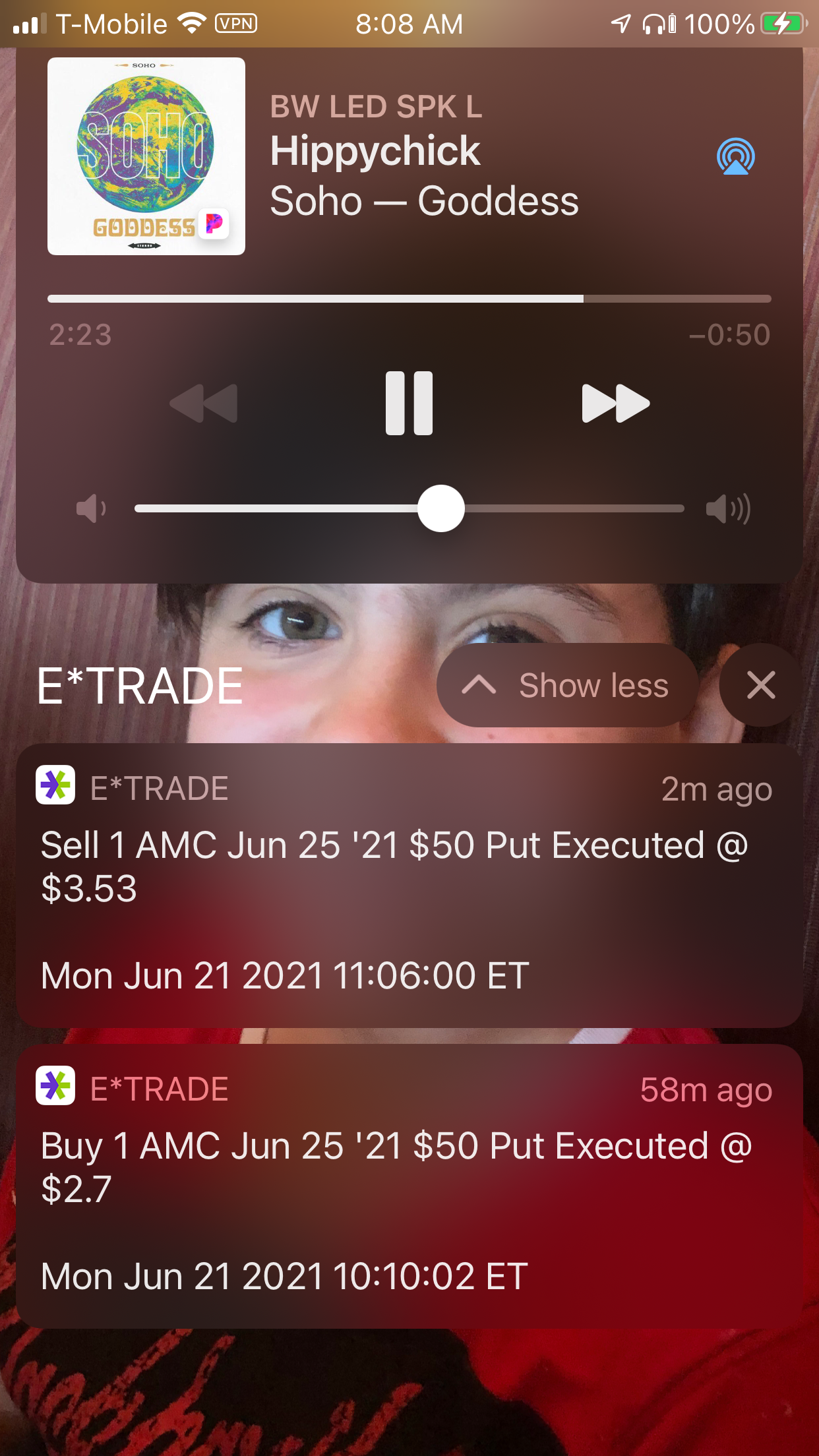The height and width of the screenshot is (1456, 819).
Task: Collapse E*TRADE notifications with Show less
Action: click(x=567, y=685)
